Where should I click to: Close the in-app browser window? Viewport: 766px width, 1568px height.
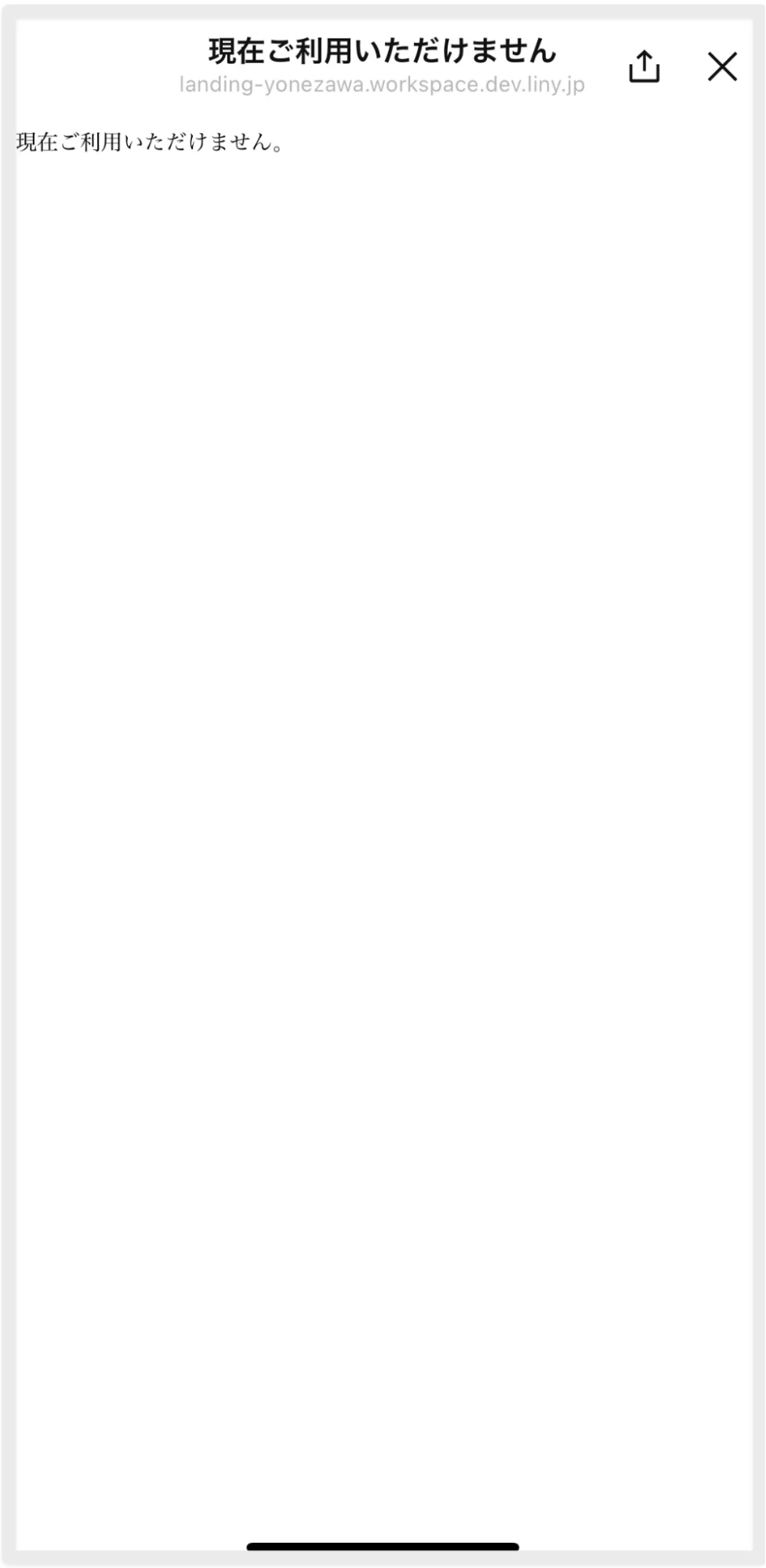coord(721,67)
